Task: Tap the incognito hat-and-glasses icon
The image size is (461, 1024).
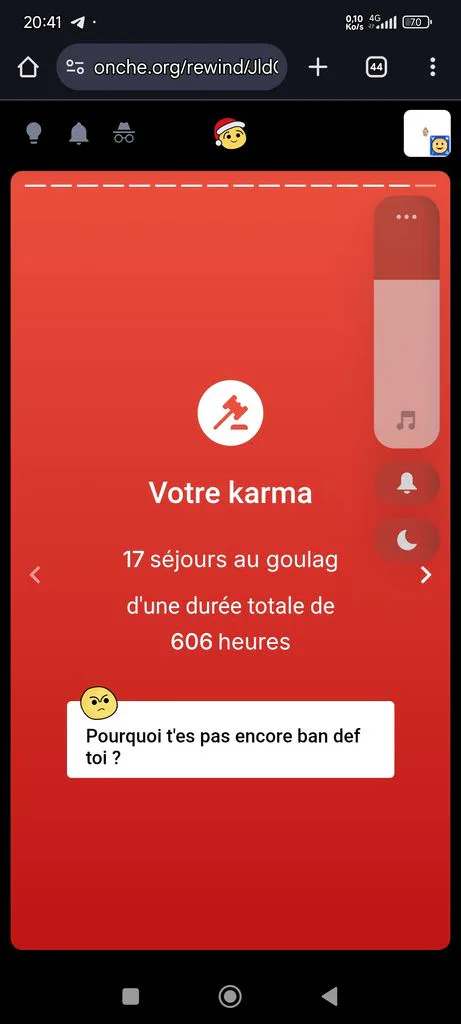Action: tap(123, 133)
